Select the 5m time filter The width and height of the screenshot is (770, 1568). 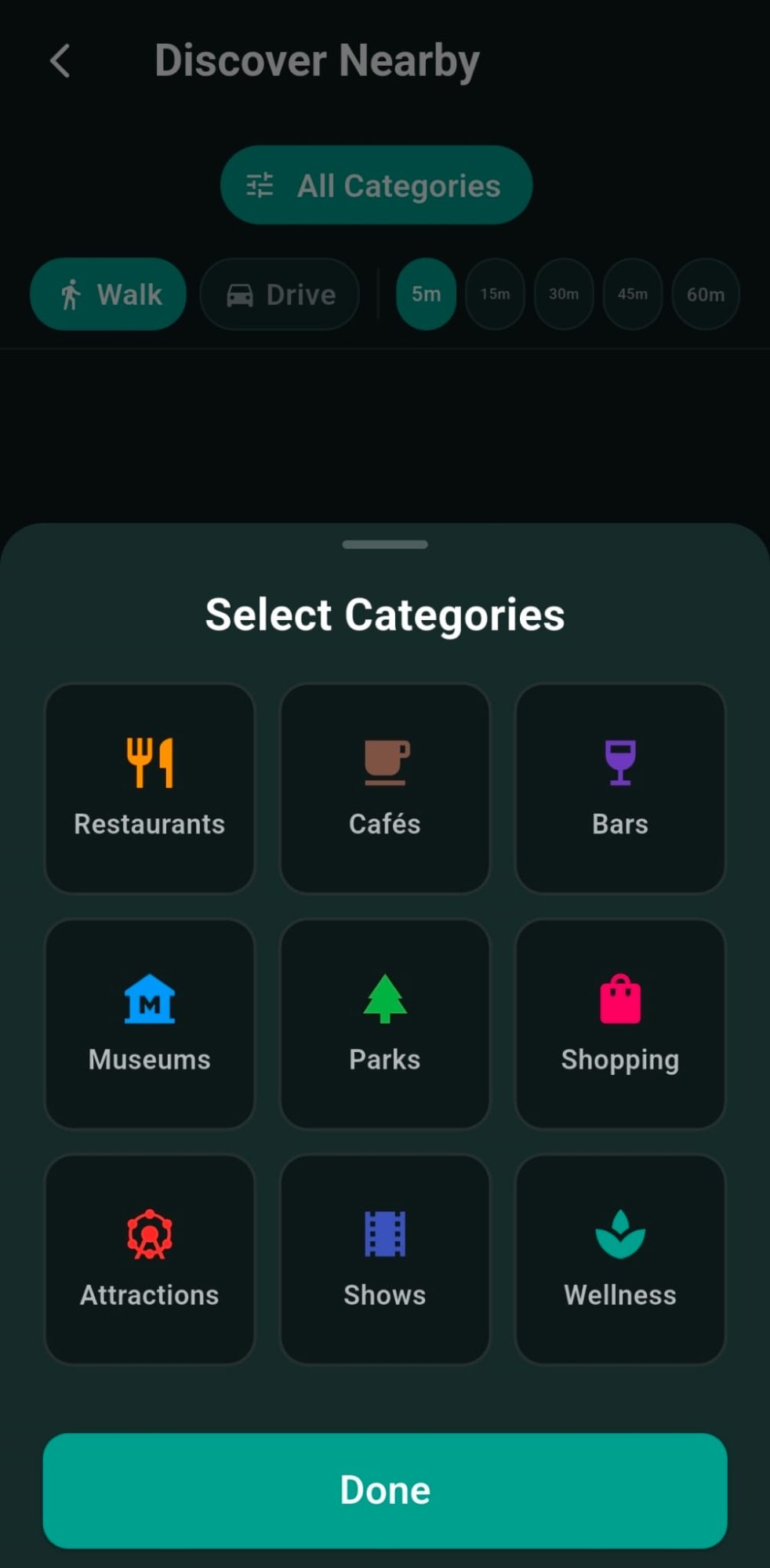tap(426, 294)
